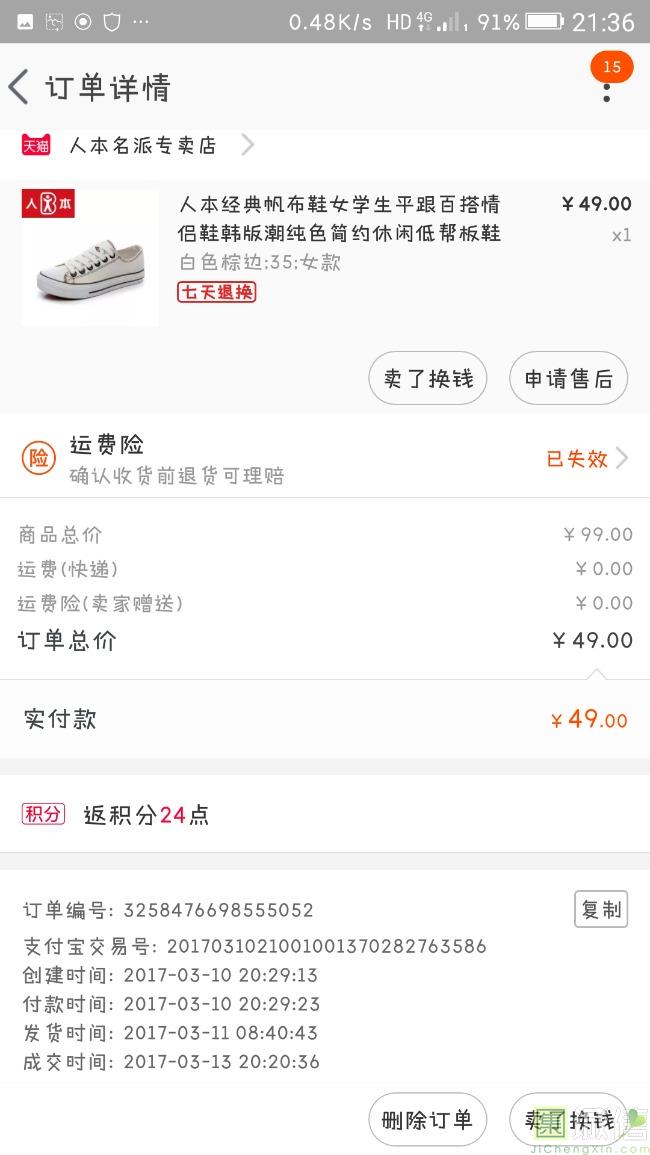
Task: Open the 运费险 details row
Action: (x=325, y=459)
